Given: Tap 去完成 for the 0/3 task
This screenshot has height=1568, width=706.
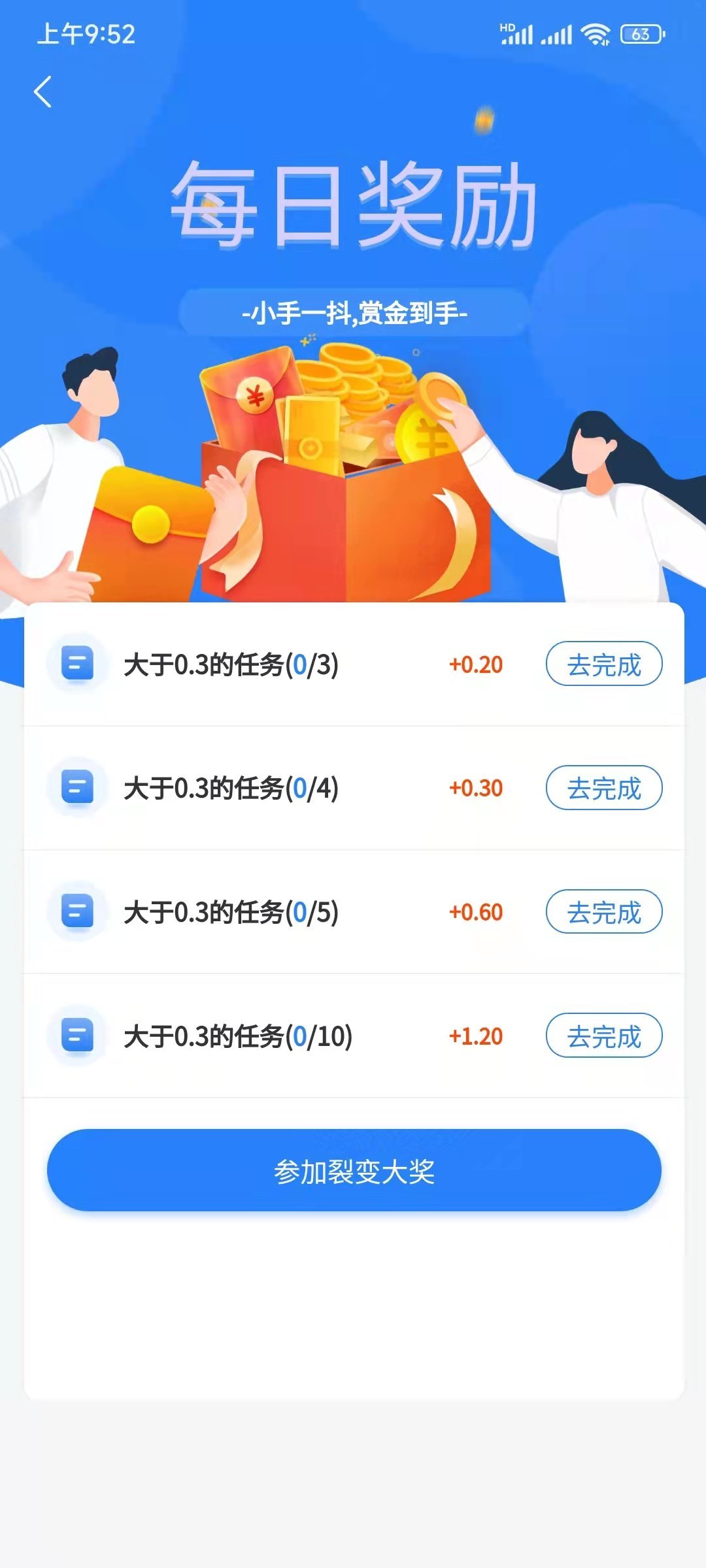Looking at the screenshot, I should click(603, 664).
